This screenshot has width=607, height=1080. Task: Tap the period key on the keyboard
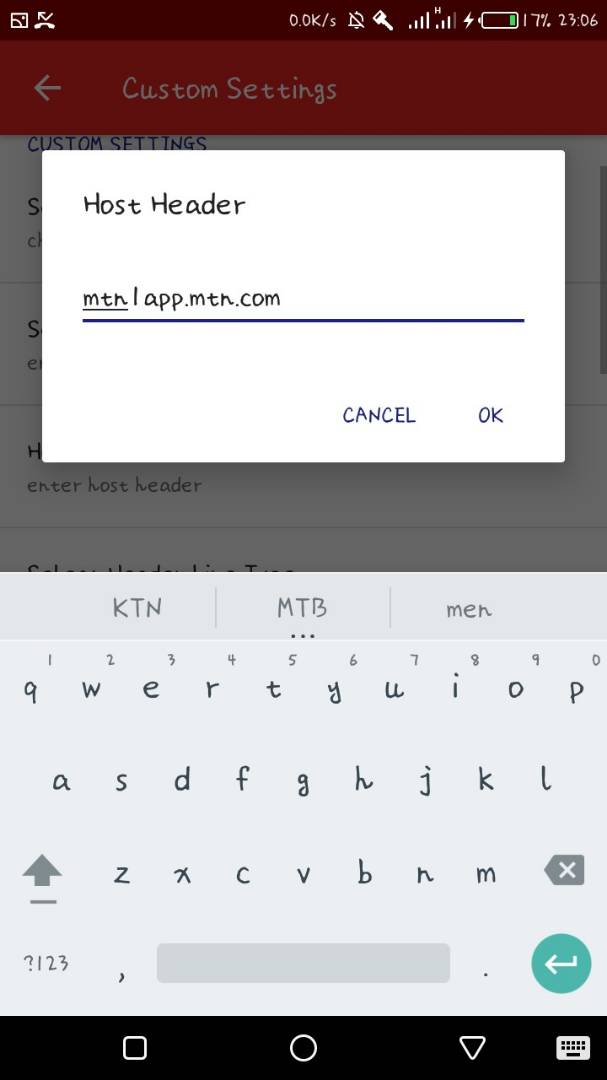pos(486,968)
